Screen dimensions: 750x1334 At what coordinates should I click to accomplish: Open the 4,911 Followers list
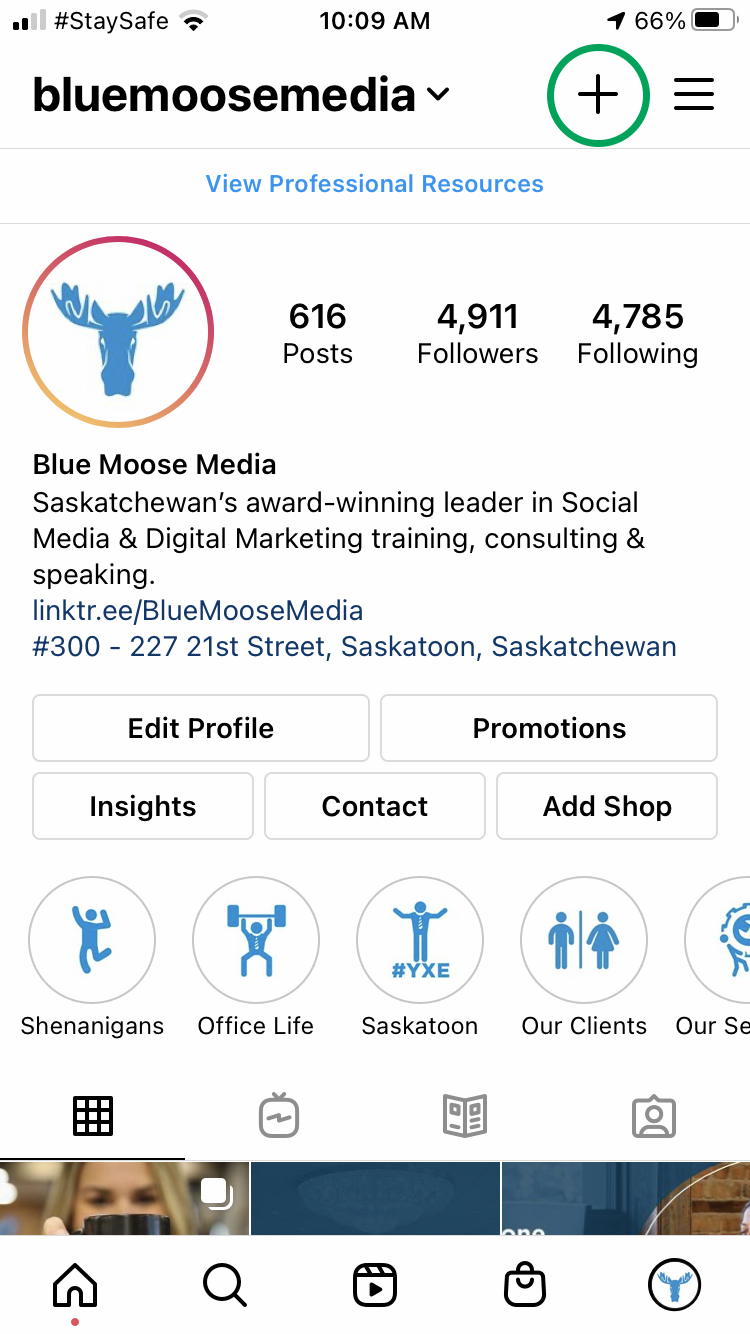(478, 334)
